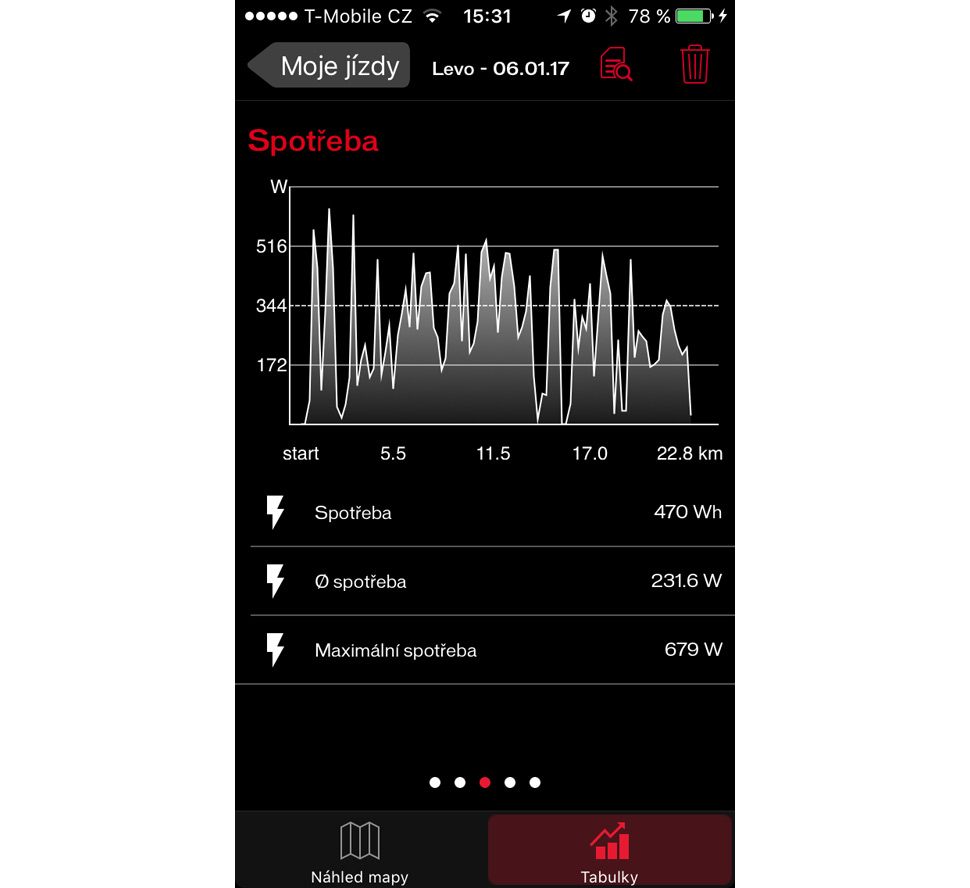Select the Tabulky tab
970x888 pixels.
click(609, 851)
